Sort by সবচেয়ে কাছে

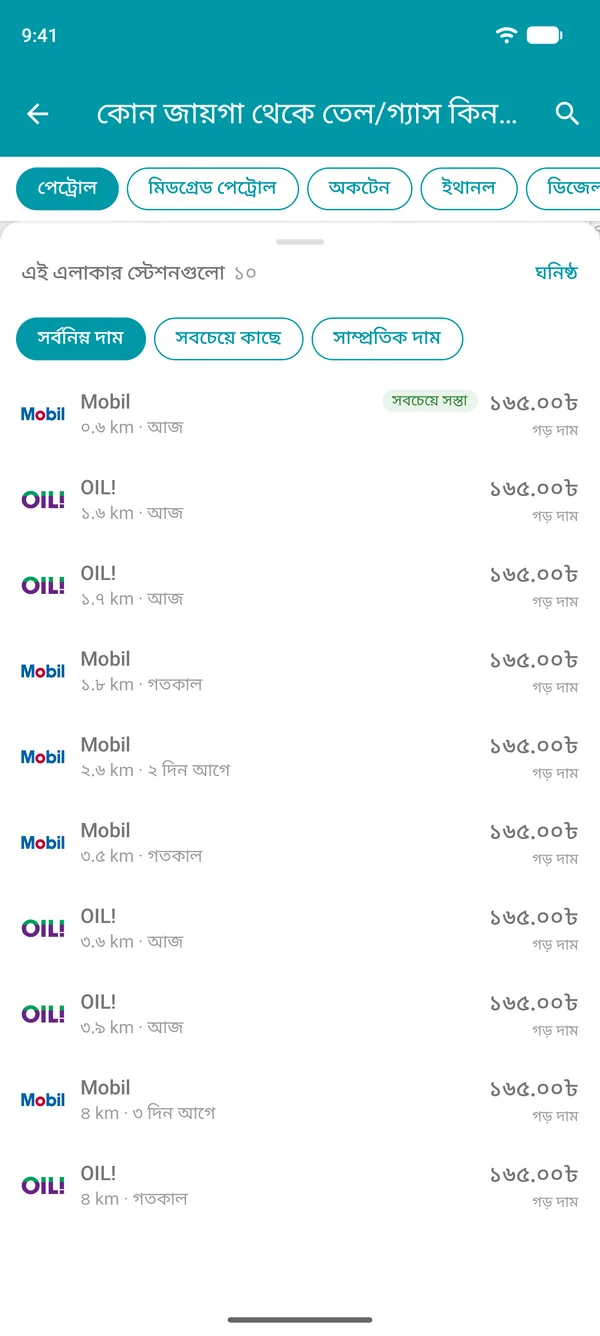tap(228, 338)
